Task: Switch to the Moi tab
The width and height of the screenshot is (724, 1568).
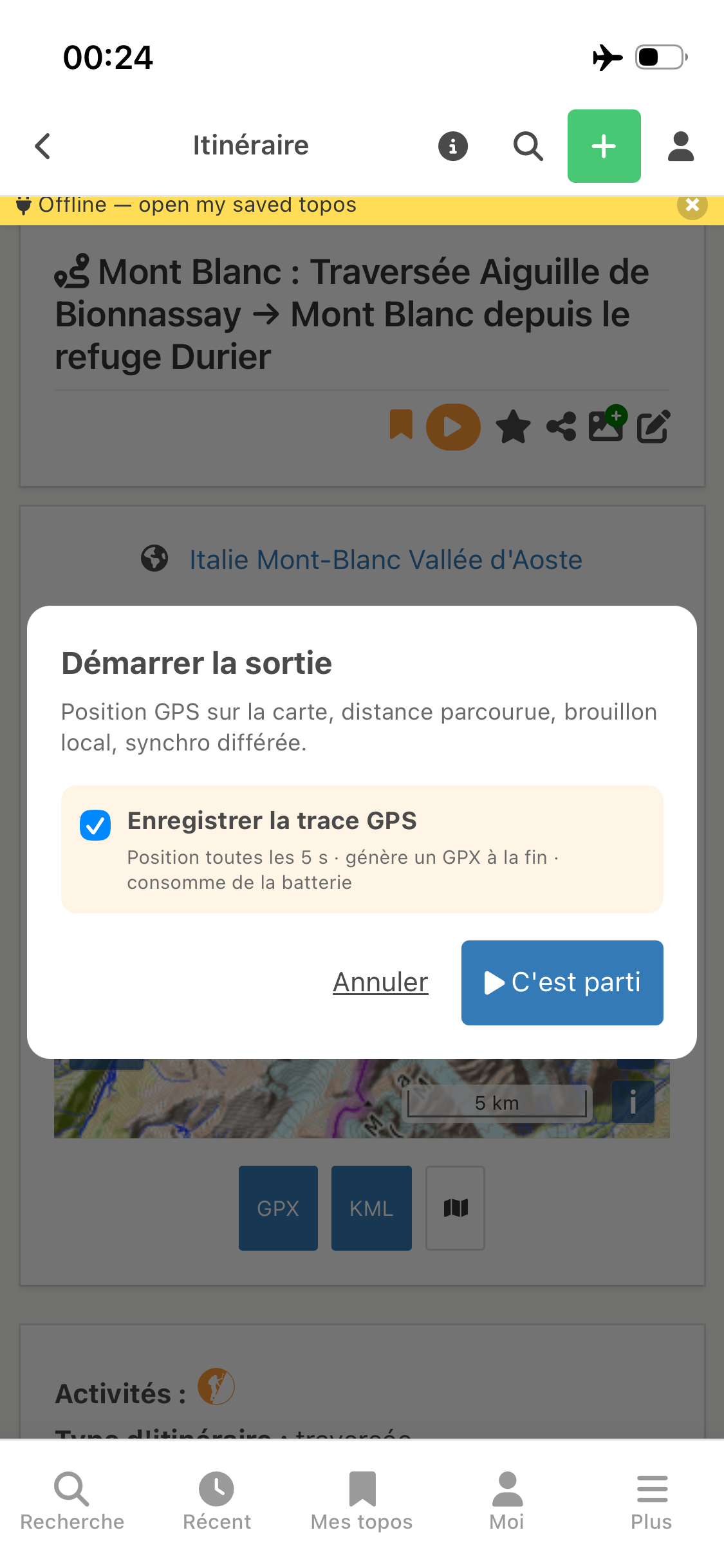Action: [x=507, y=1501]
